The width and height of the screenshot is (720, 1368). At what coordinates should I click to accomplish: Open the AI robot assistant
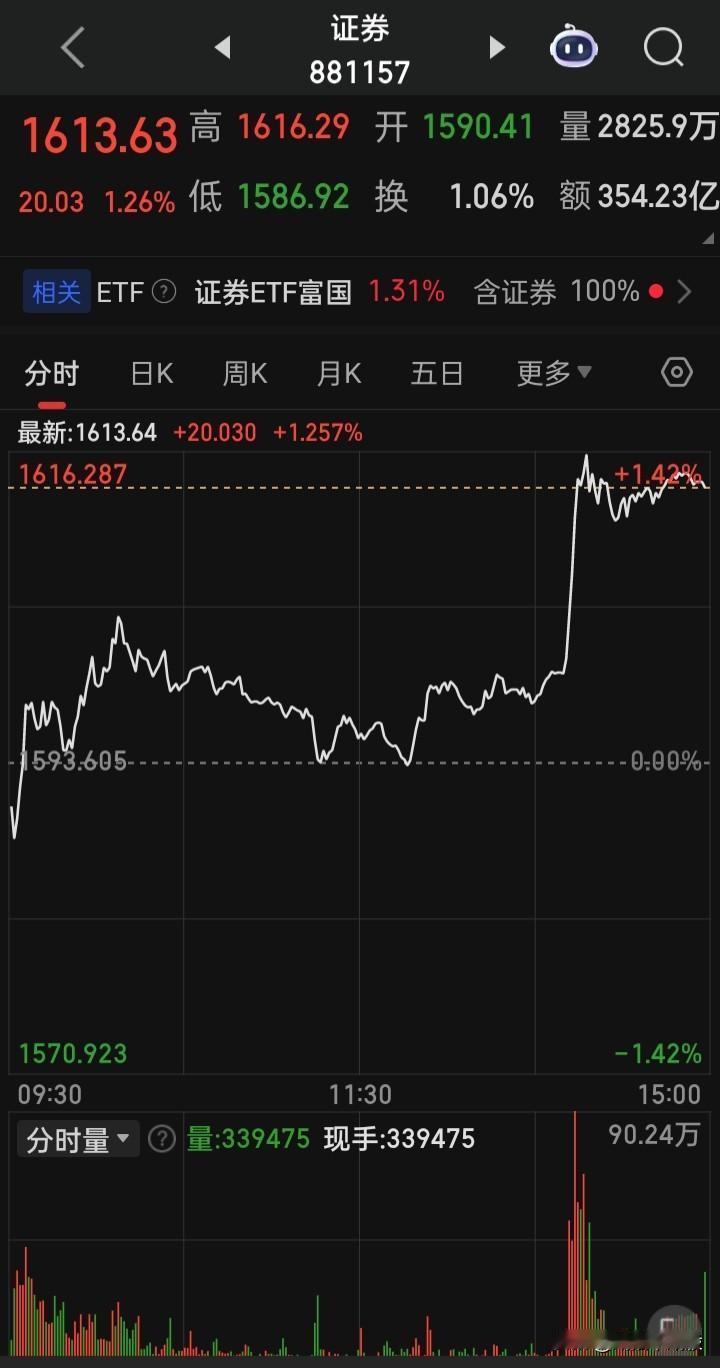tap(572, 46)
